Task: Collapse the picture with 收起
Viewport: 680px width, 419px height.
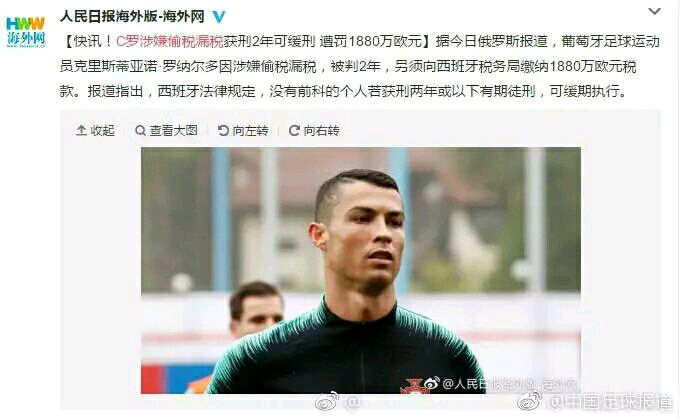Action: click(96, 130)
